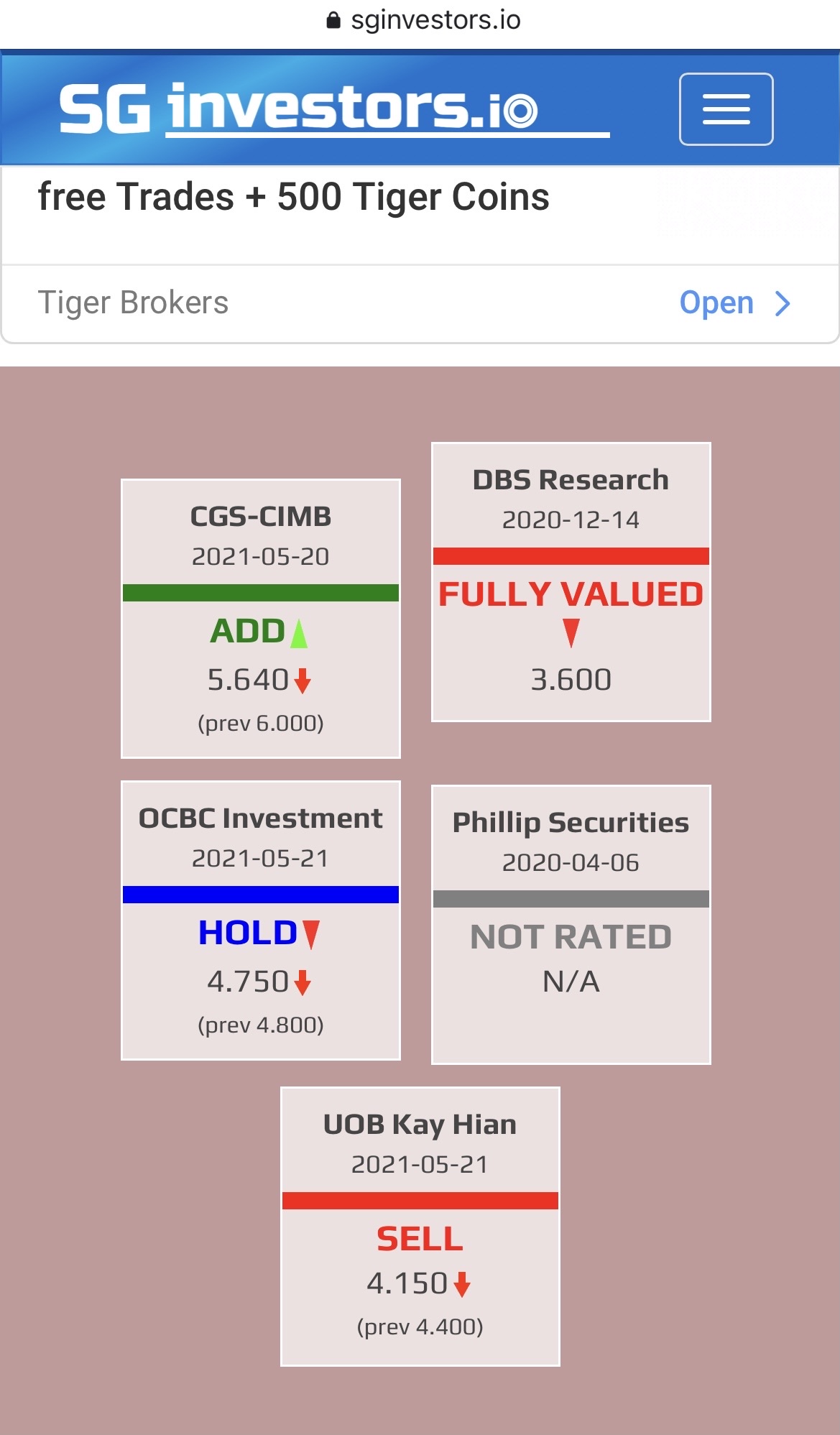
Task: Open the CGS-CIMB ADD rating card
Action: [x=261, y=619]
